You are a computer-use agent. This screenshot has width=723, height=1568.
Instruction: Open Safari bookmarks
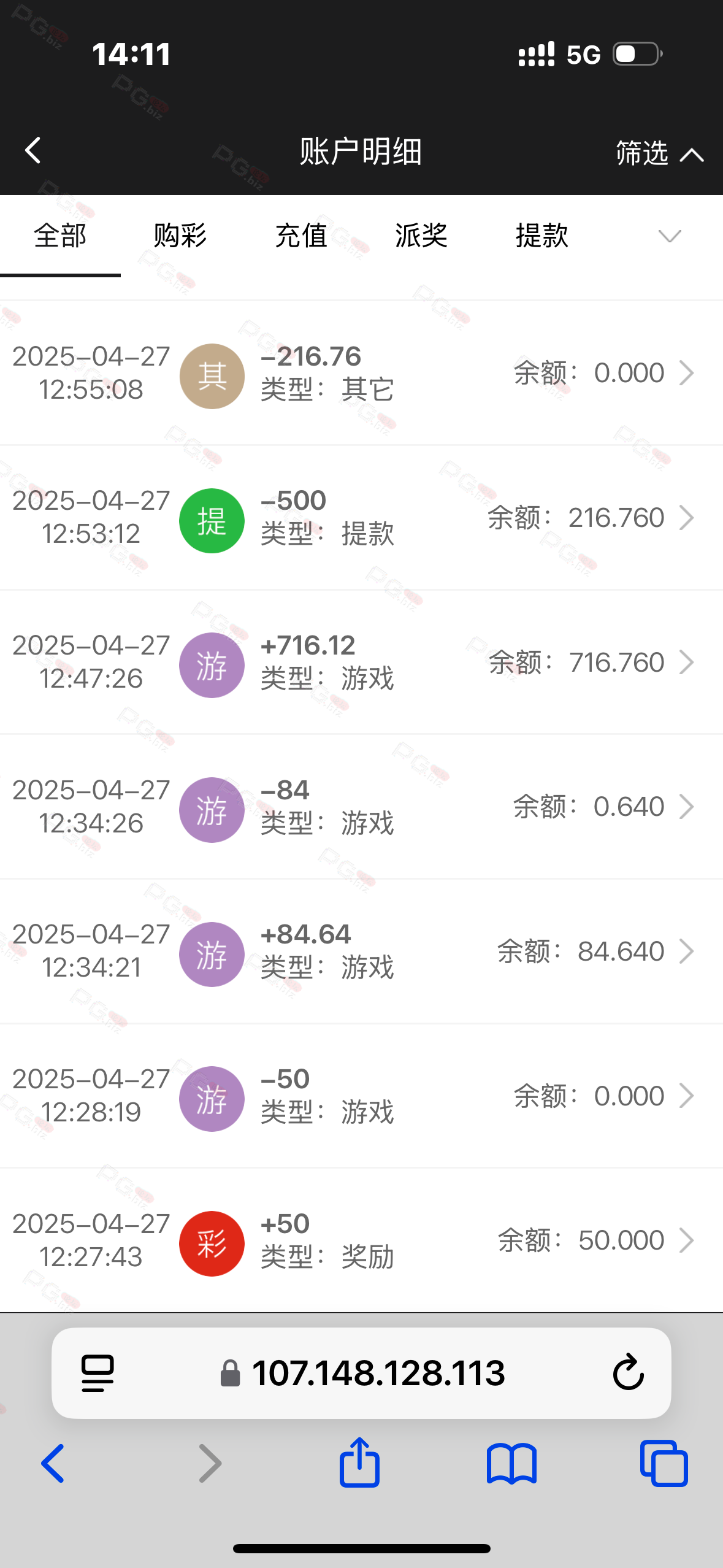pyautogui.click(x=512, y=1464)
